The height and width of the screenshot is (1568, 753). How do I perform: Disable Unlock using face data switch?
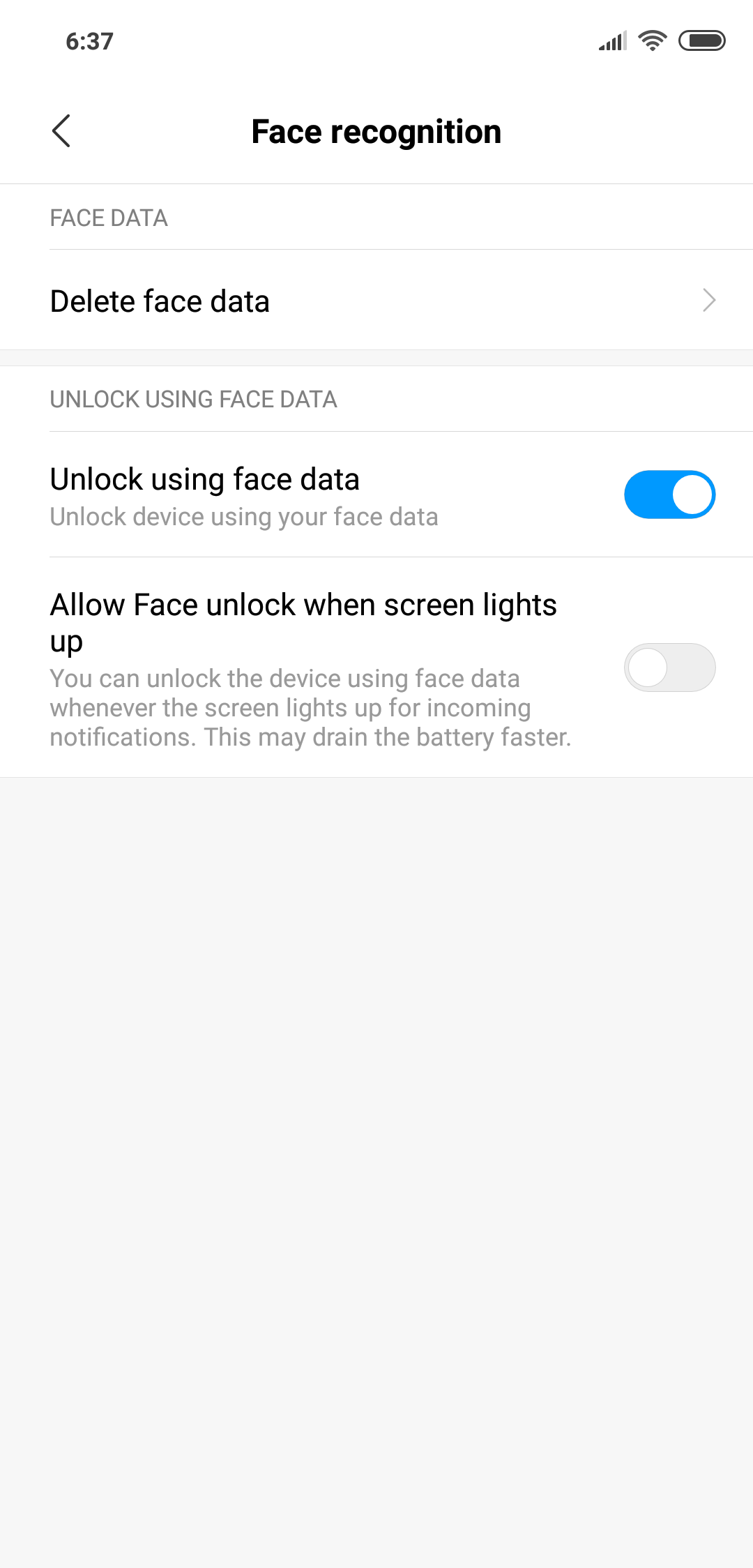(x=669, y=495)
